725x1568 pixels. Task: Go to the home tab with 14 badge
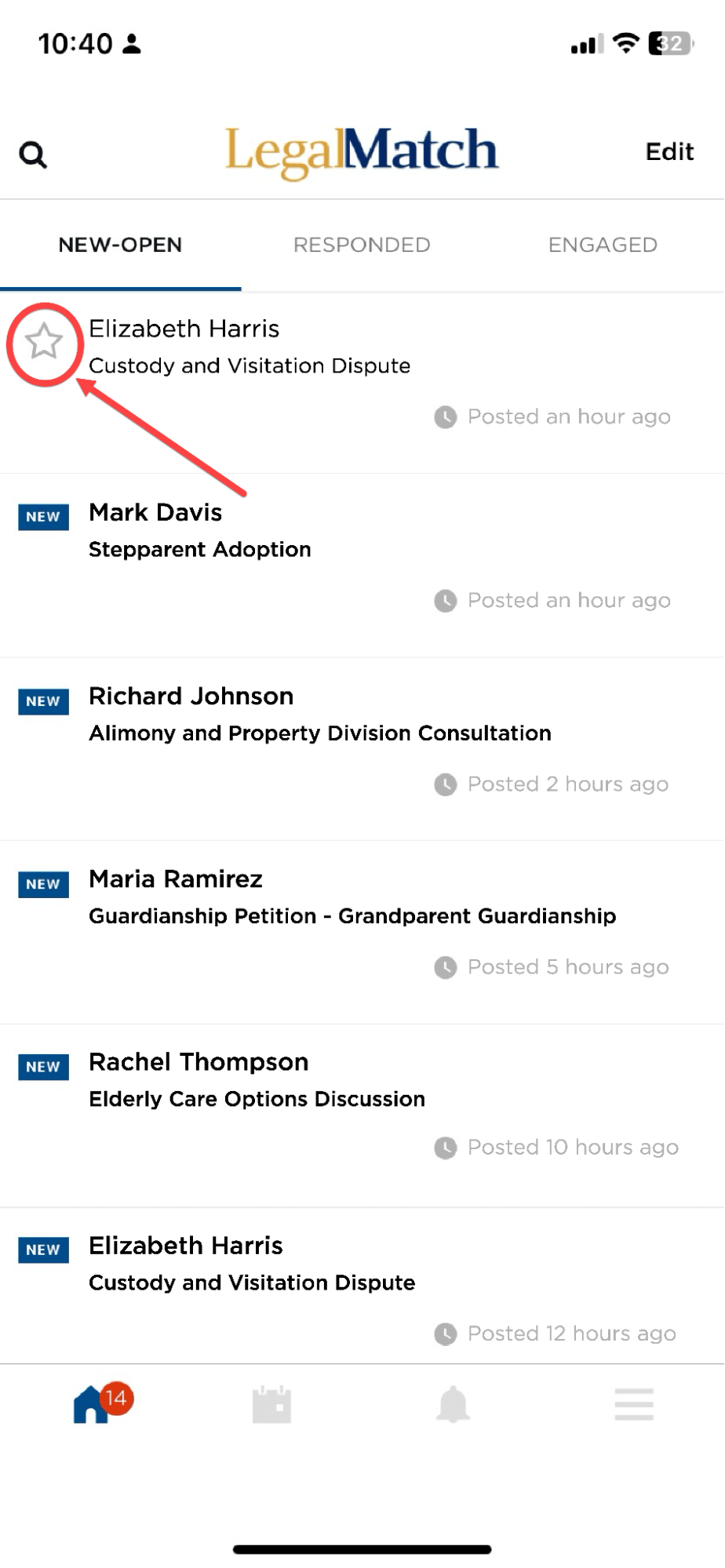coord(93,1404)
